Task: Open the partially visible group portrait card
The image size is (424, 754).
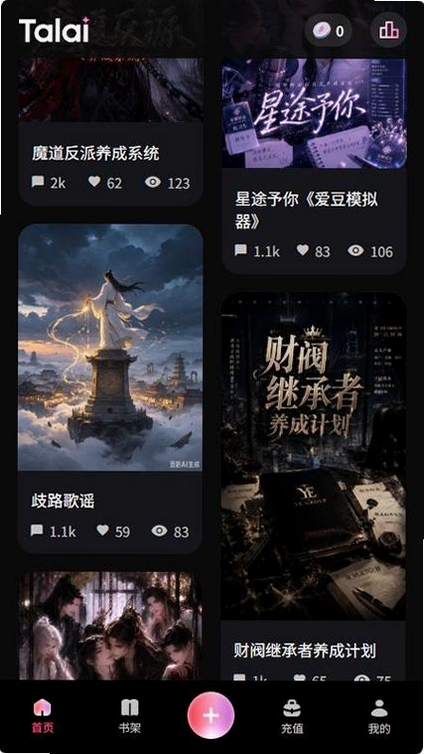Action: coord(110,626)
